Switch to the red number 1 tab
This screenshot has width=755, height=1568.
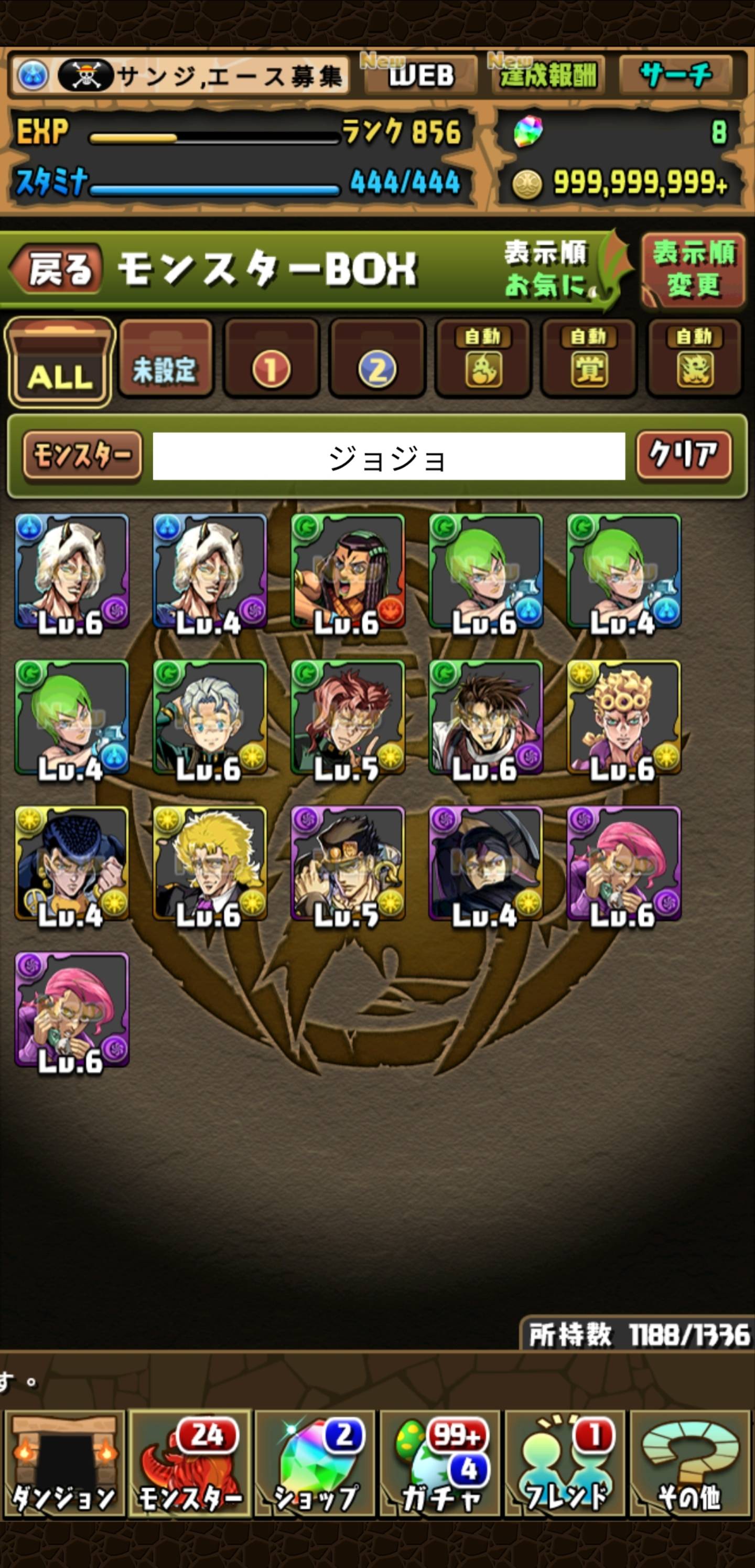tap(272, 359)
